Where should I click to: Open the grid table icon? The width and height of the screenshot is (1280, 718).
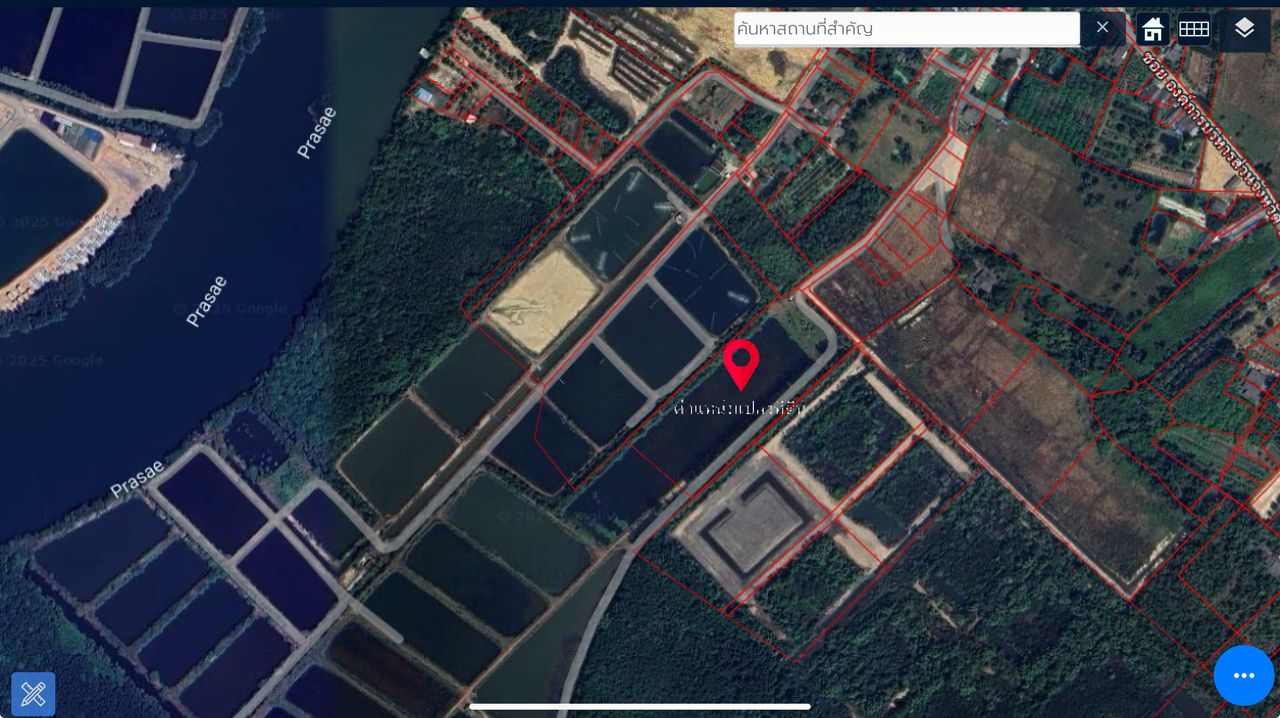pyautogui.click(x=1194, y=29)
